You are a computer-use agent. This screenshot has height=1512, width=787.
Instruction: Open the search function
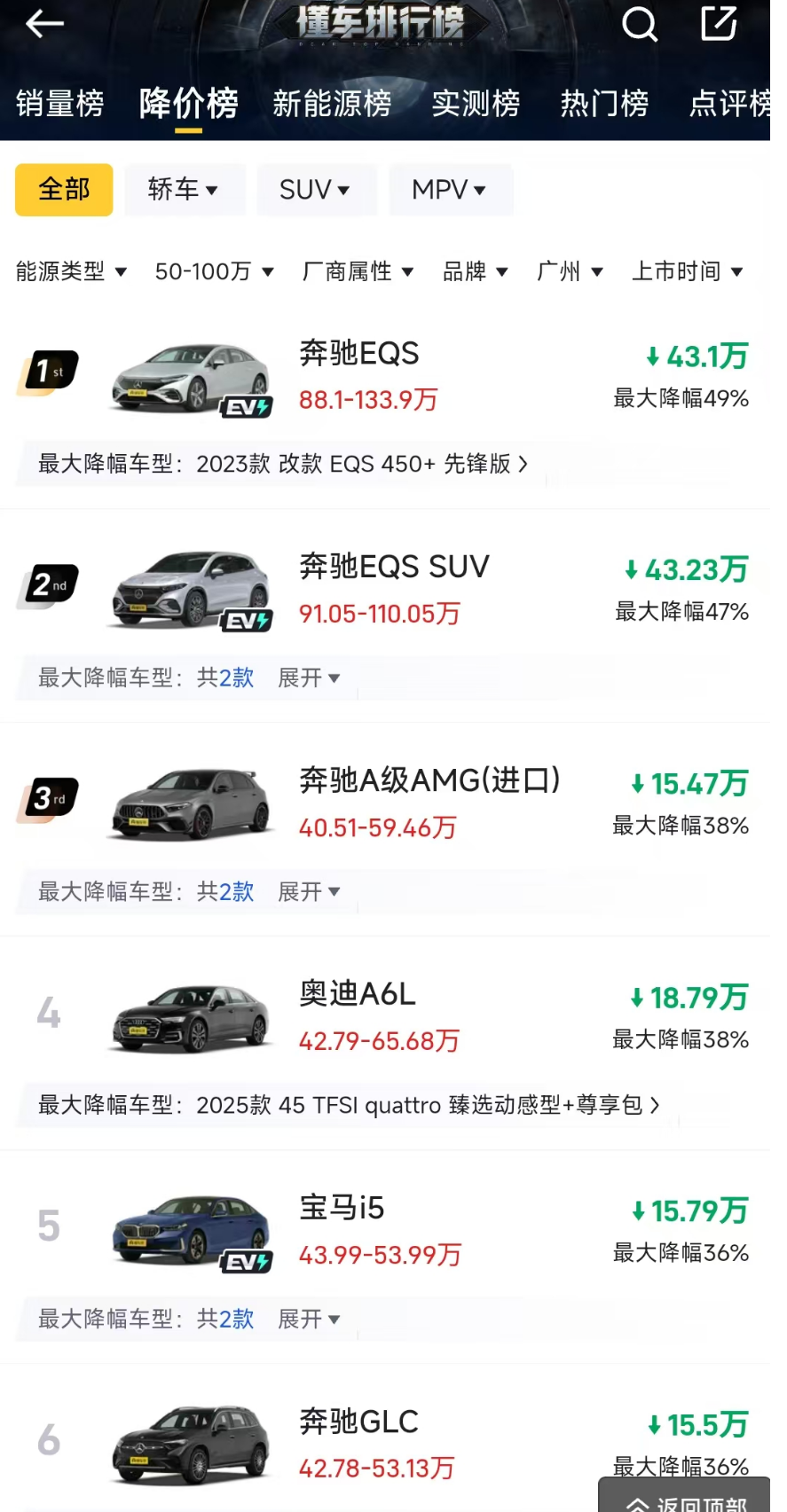(640, 26)
